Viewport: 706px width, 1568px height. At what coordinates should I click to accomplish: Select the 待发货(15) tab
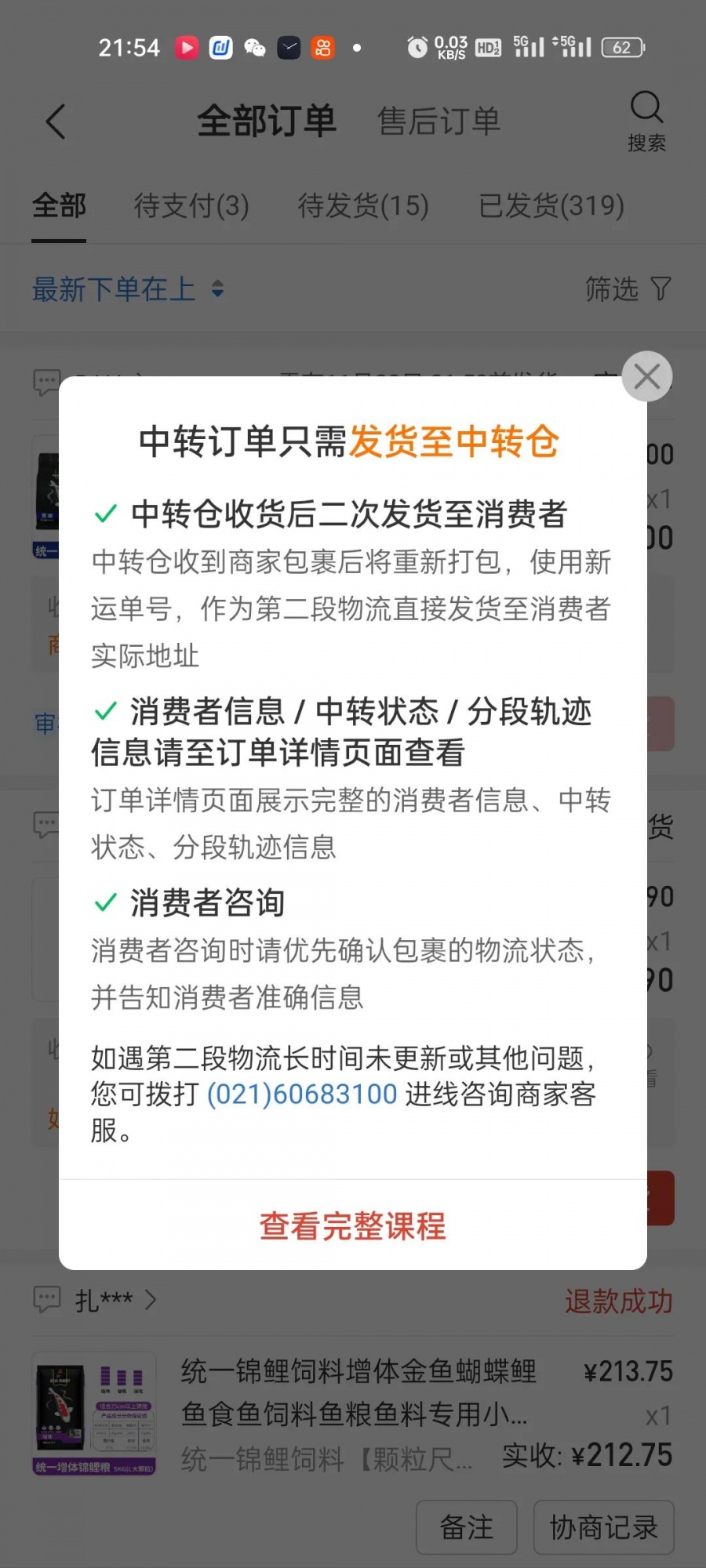[x=363, y=206]
